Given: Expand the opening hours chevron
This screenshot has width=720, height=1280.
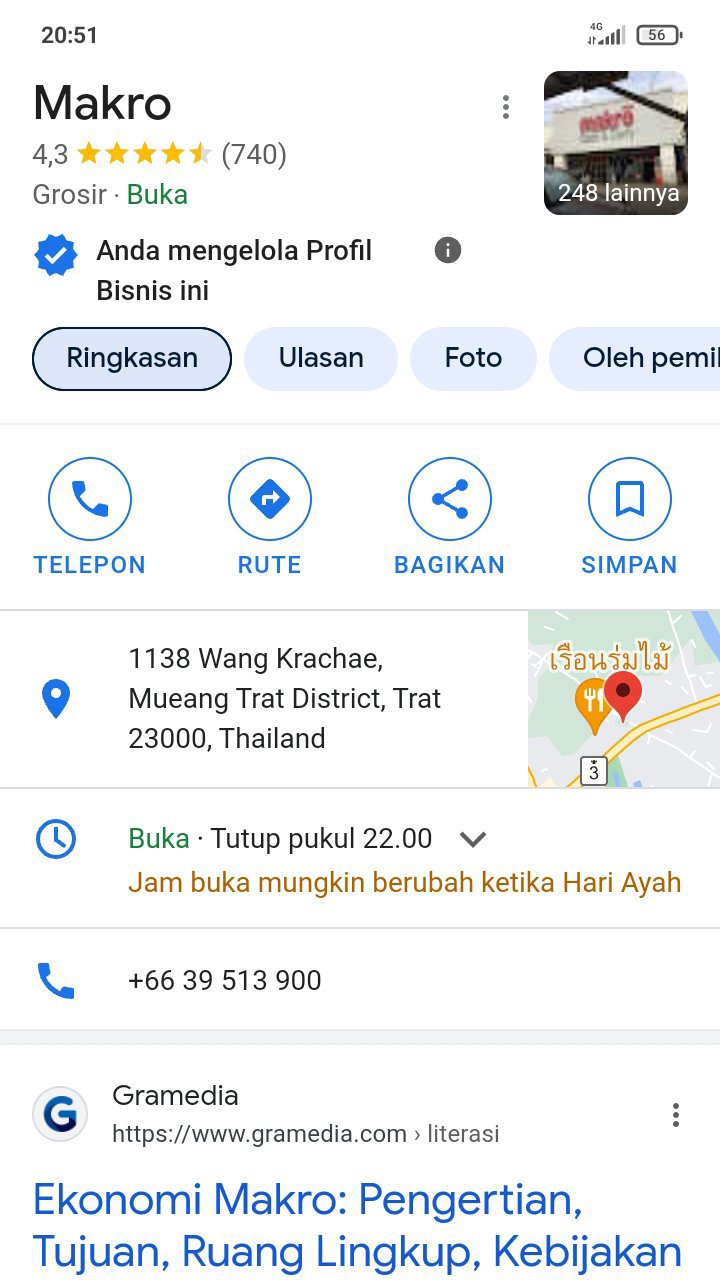Looking at the screenshot, I should point(473,839).
